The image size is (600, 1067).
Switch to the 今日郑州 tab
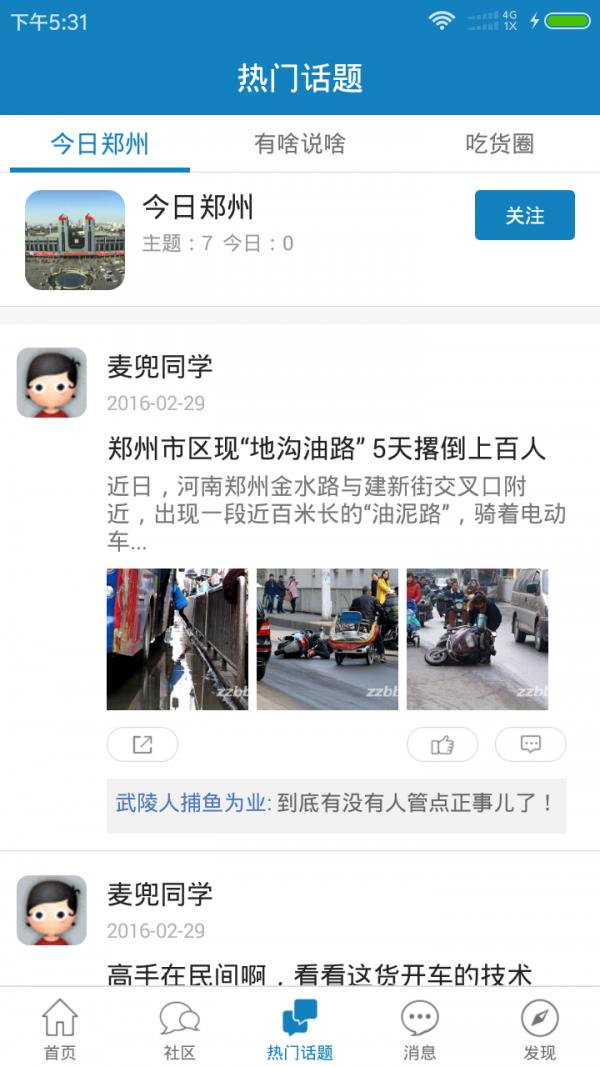pyautogui.click(x=100, y=144)
